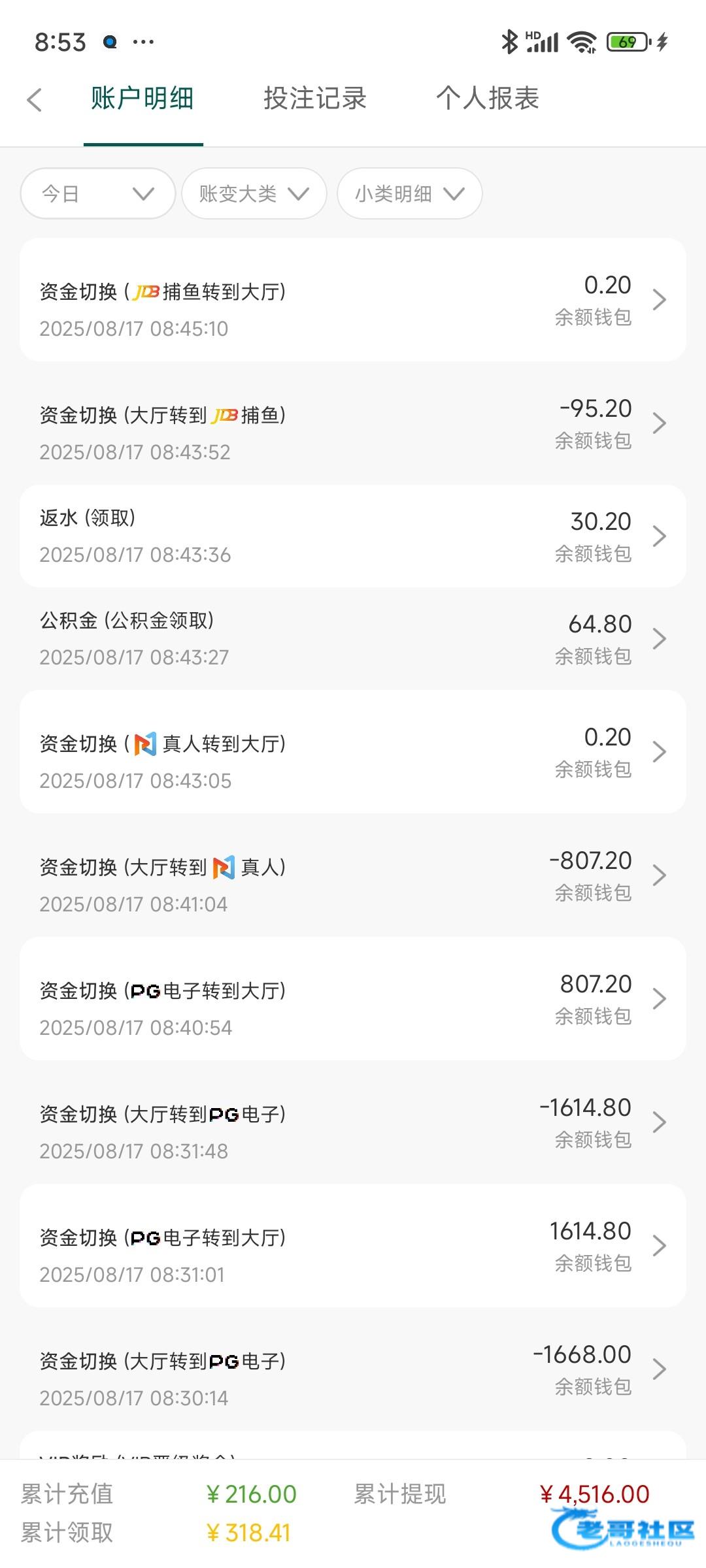706x1568 pixels.
Task: Open the -807.20 大厅转到真人 record
Action: [353, 875]
